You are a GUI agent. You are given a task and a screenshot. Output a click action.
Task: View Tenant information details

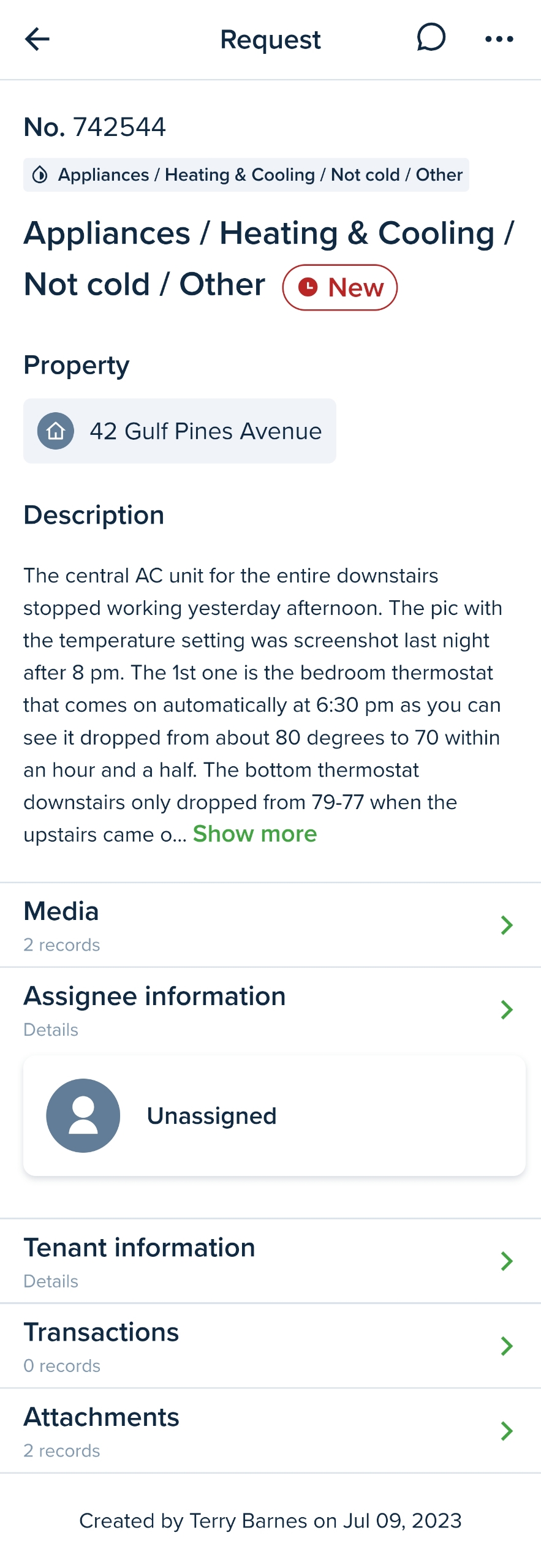270,1262
